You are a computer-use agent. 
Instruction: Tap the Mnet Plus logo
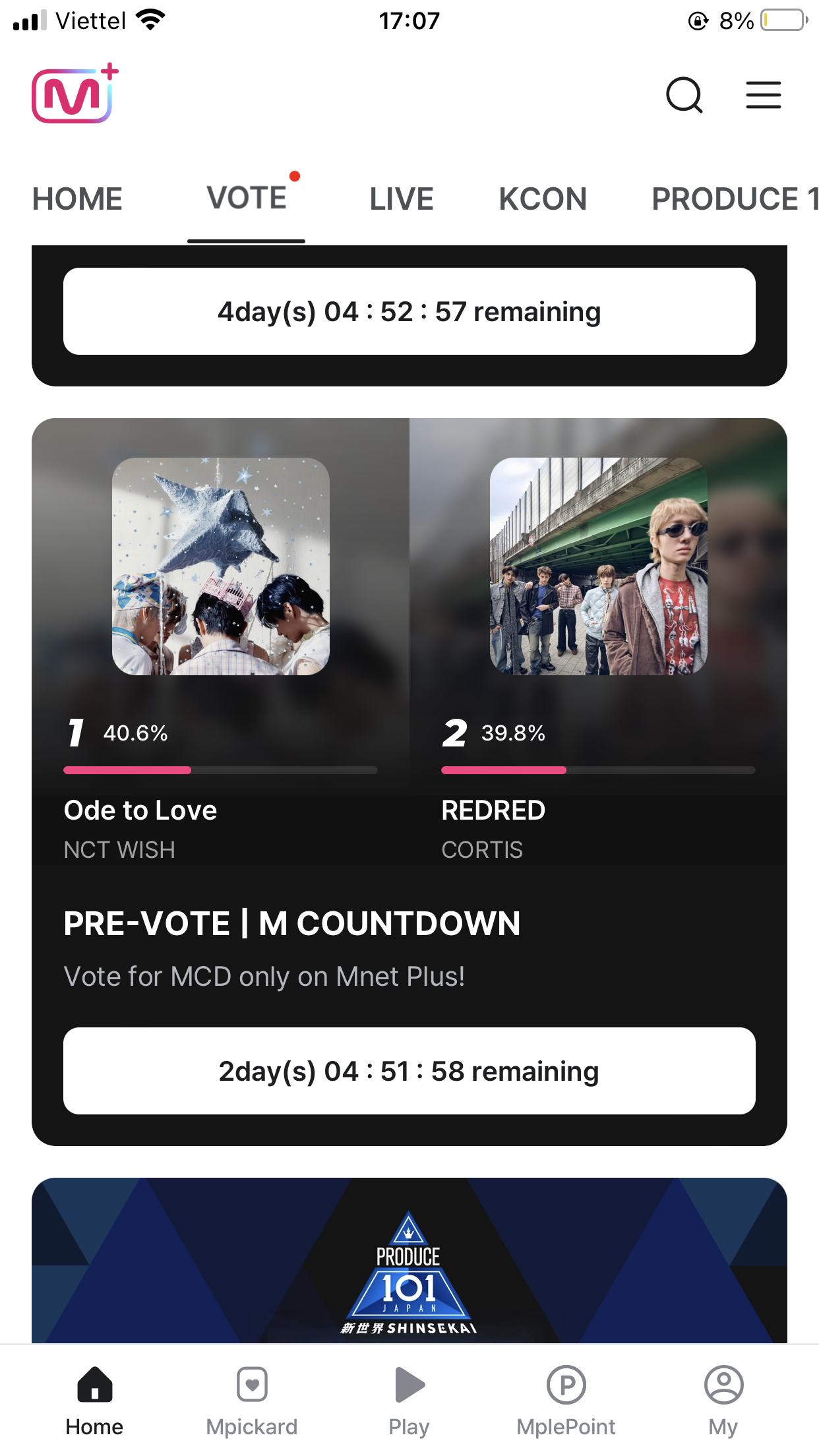(x=75, y=94)
